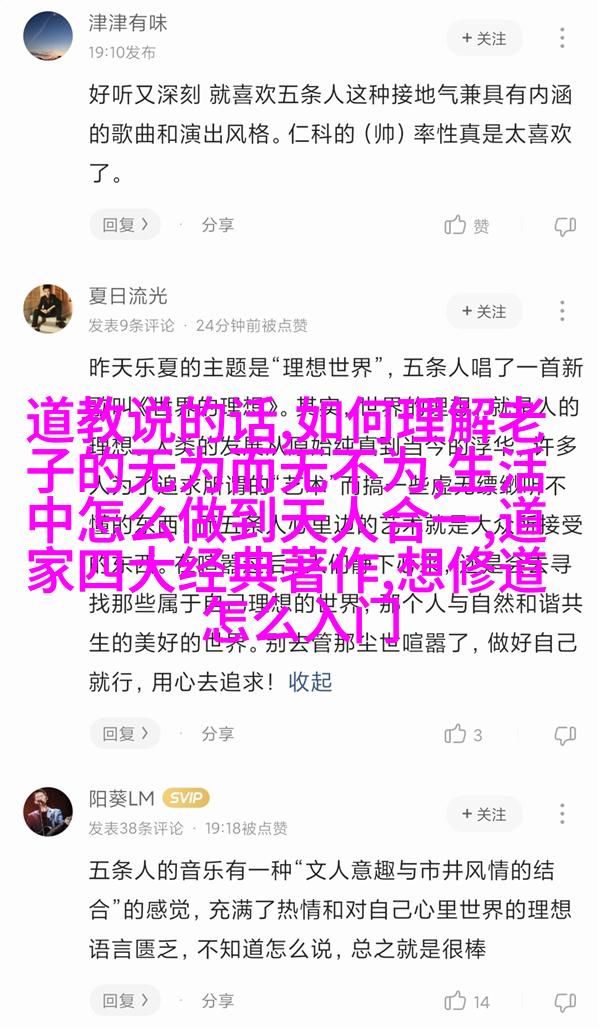The image size is (600, 1029).
Task: Follow user 阳葵LM
Action: click(x=484, y=814)
